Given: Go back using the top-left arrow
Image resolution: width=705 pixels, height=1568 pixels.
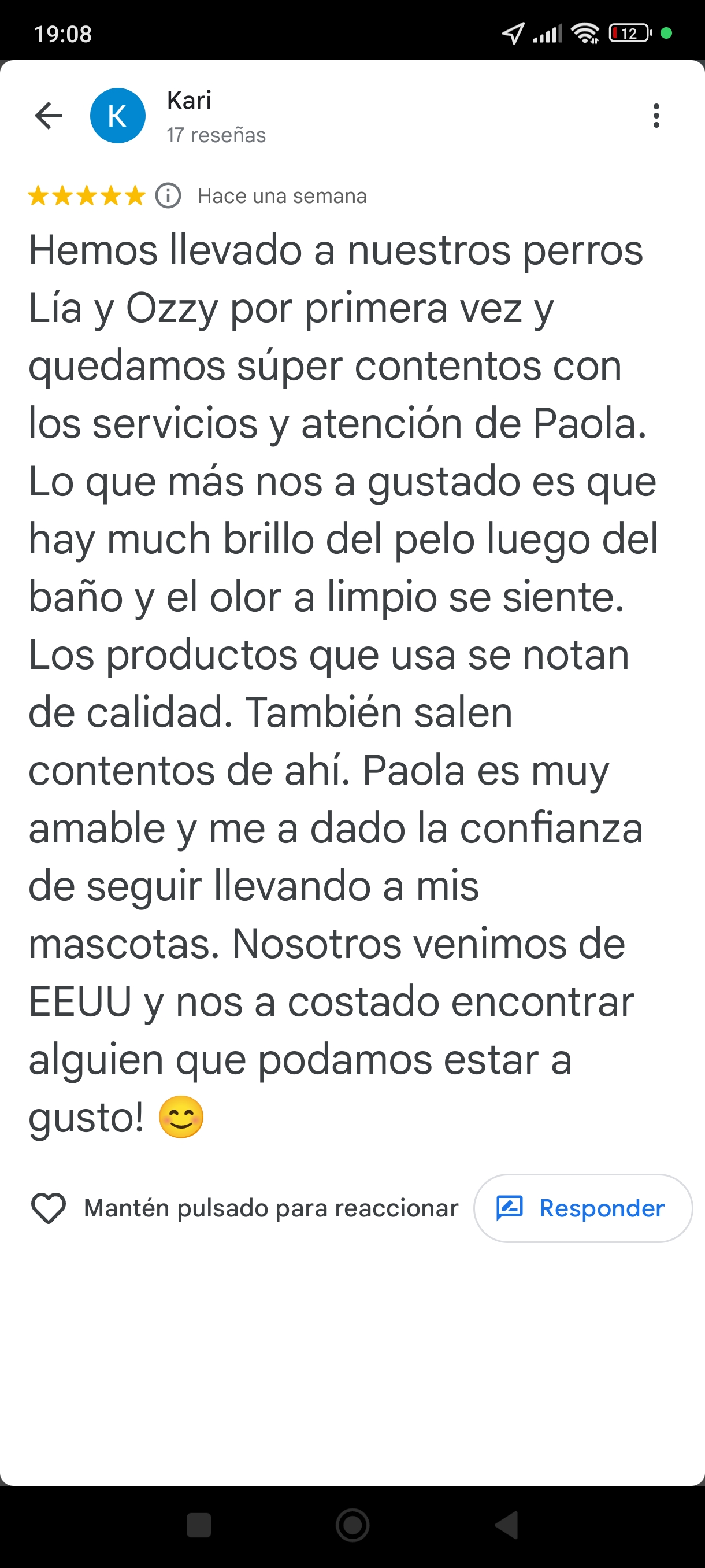Looking at the screenshot, I should click(49, 116).
